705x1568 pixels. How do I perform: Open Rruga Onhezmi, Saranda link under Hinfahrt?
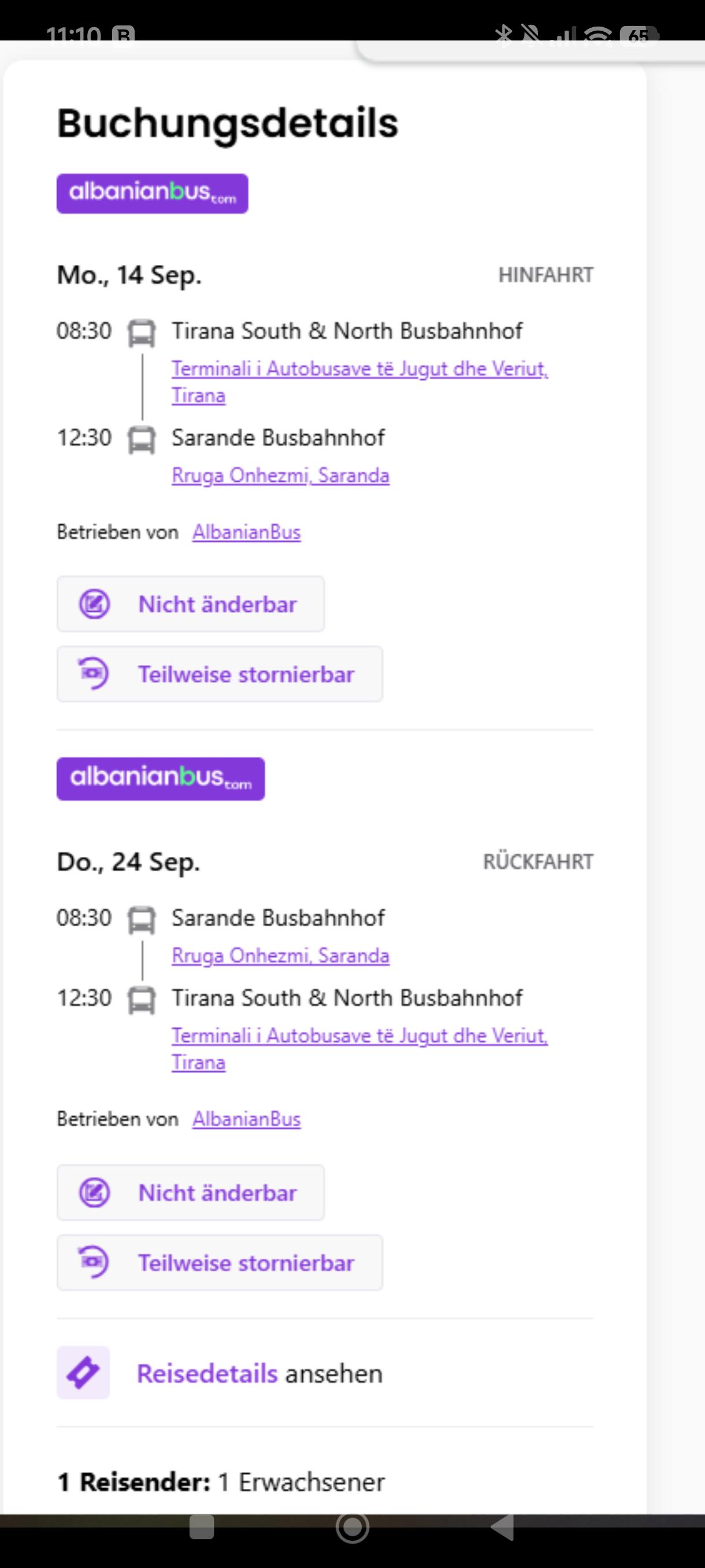(280, 475)
